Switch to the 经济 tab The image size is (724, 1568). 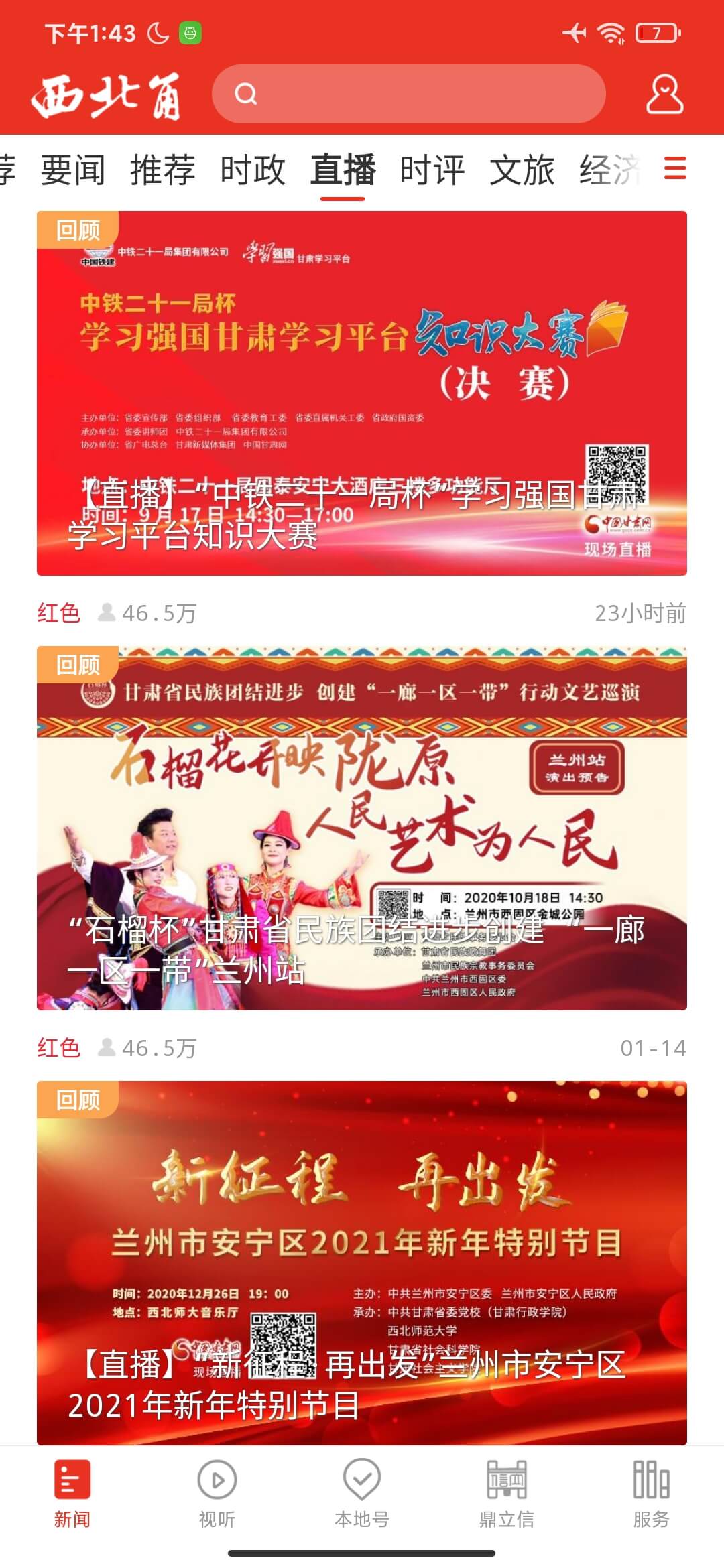[610, 170]
